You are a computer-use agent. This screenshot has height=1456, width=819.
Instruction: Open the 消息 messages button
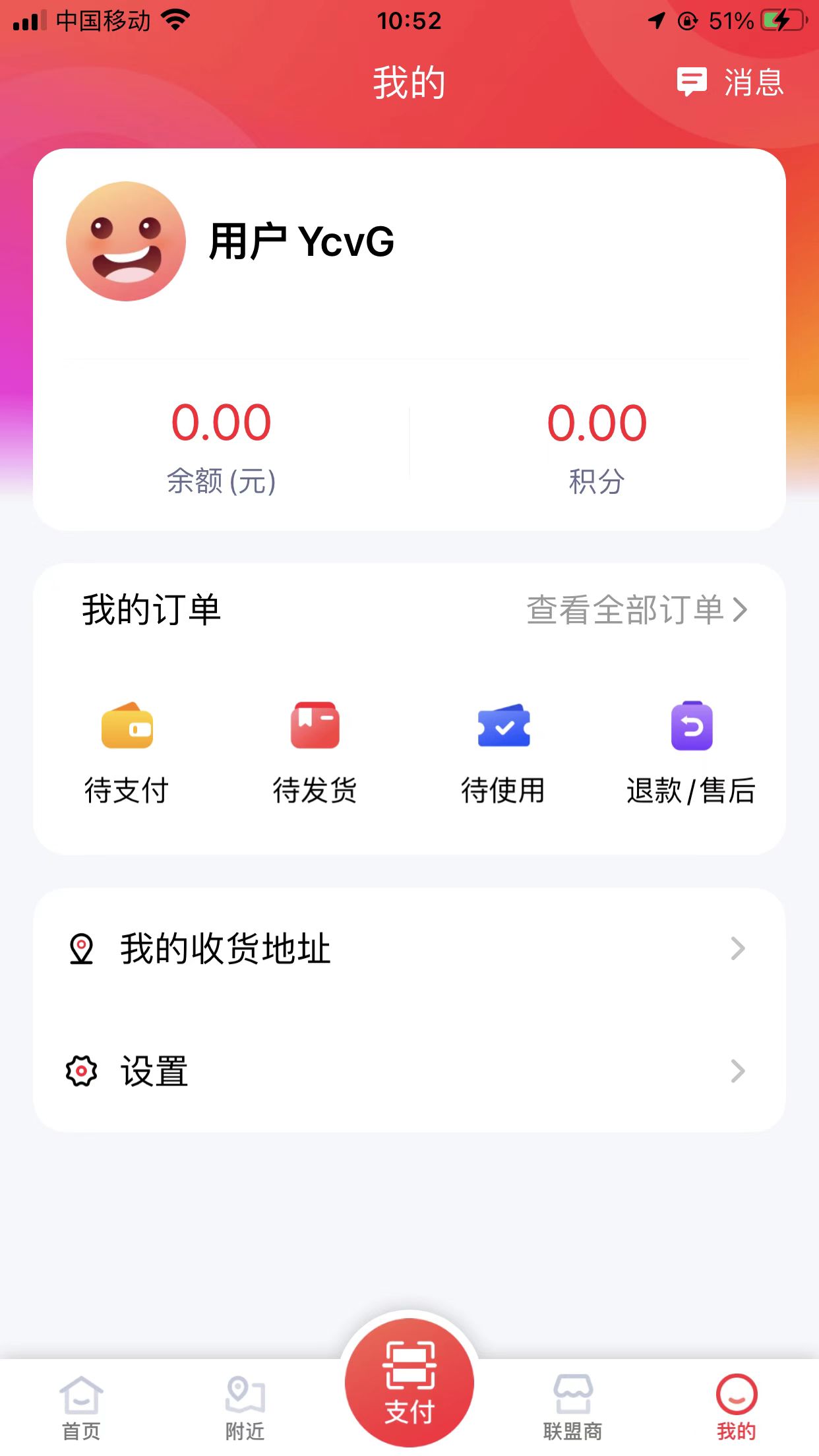[731, 82]
